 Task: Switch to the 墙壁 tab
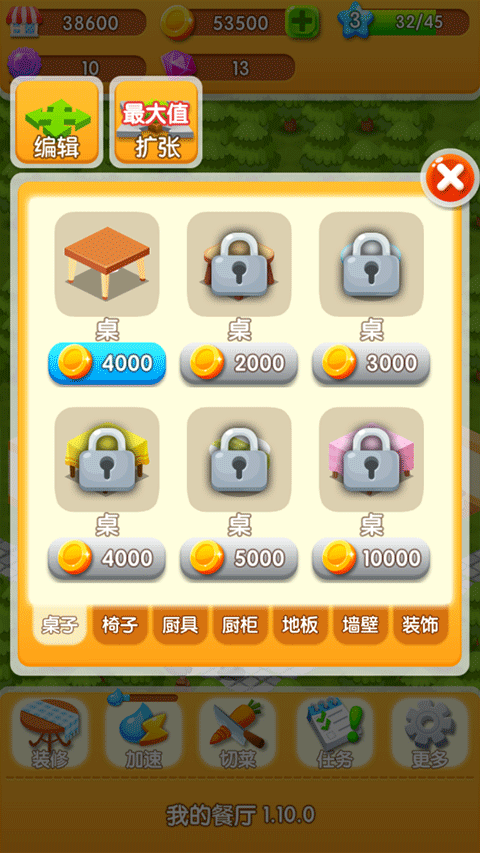pos(360,625)
